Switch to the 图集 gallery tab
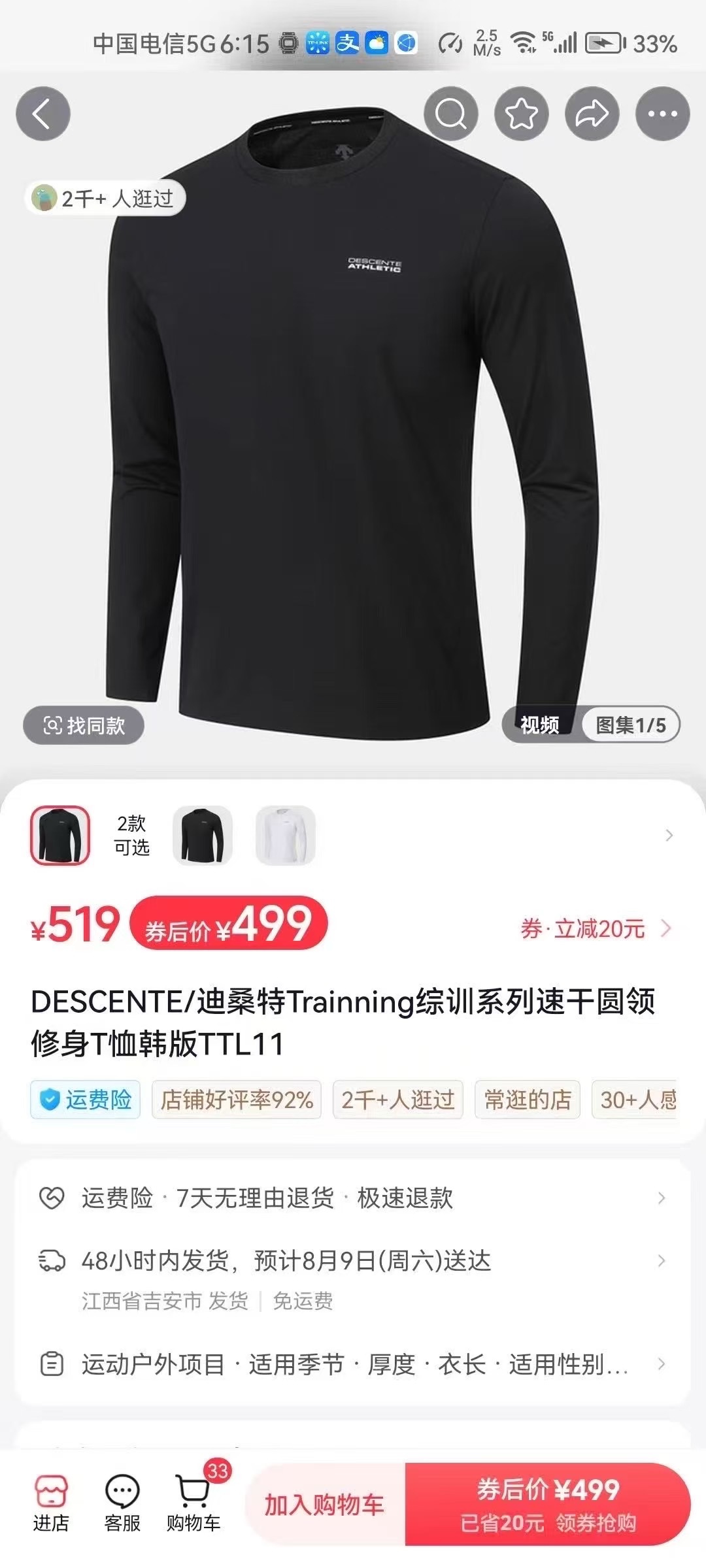Image resolution: width=706 pixels, height=1568 pixels. coord(630,725)
